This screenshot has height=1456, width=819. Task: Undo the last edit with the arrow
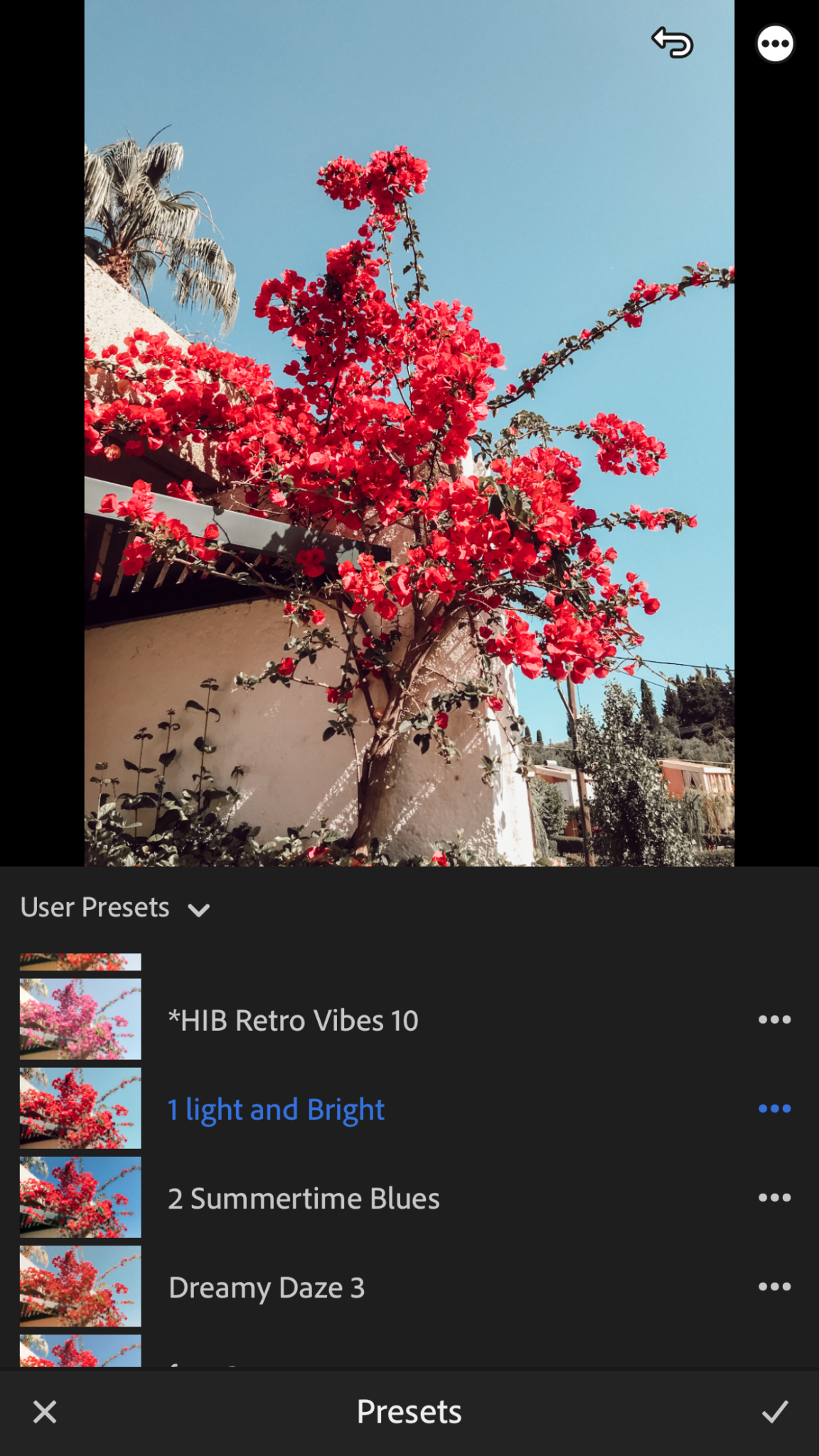pyautogui.click(x=672, y=43)
